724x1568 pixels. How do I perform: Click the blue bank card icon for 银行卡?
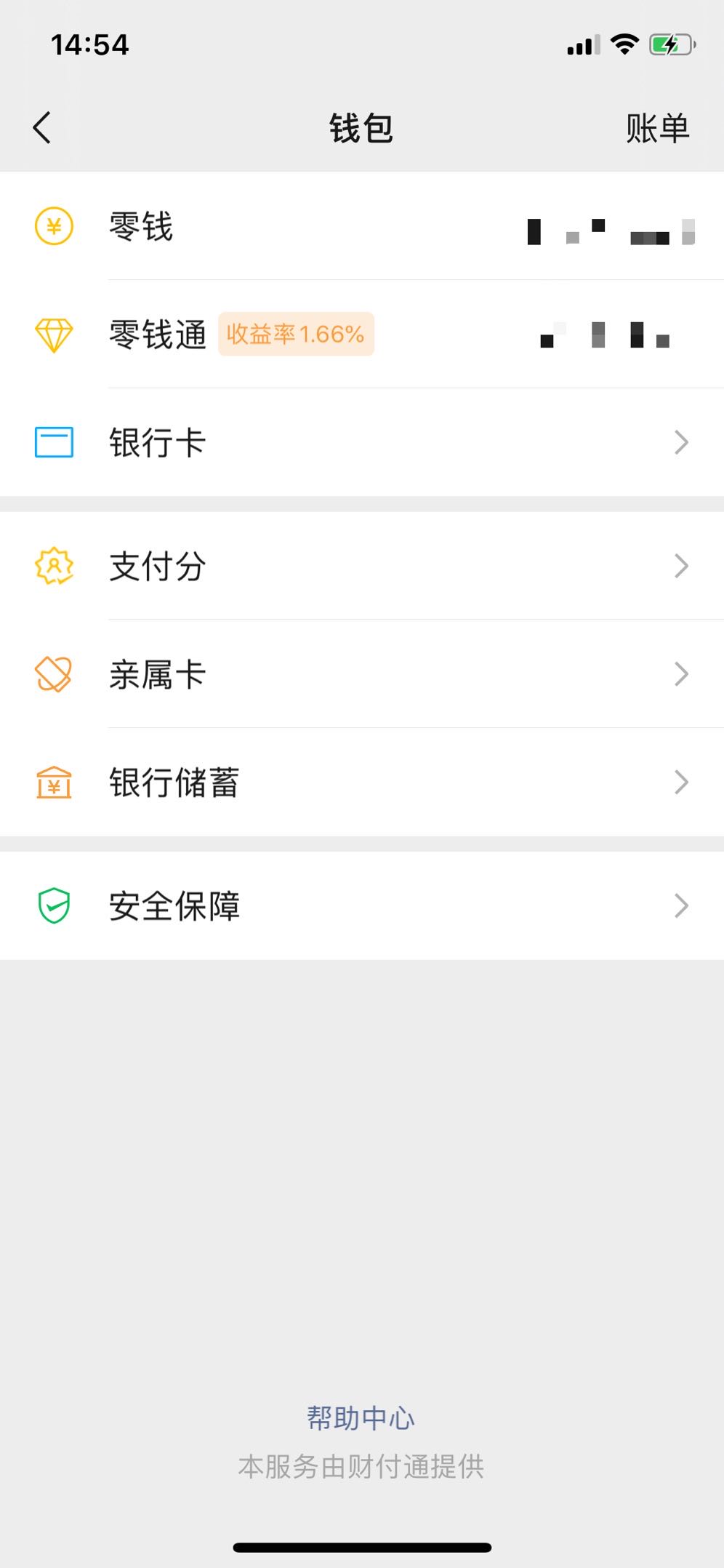[x=54, y=441]
